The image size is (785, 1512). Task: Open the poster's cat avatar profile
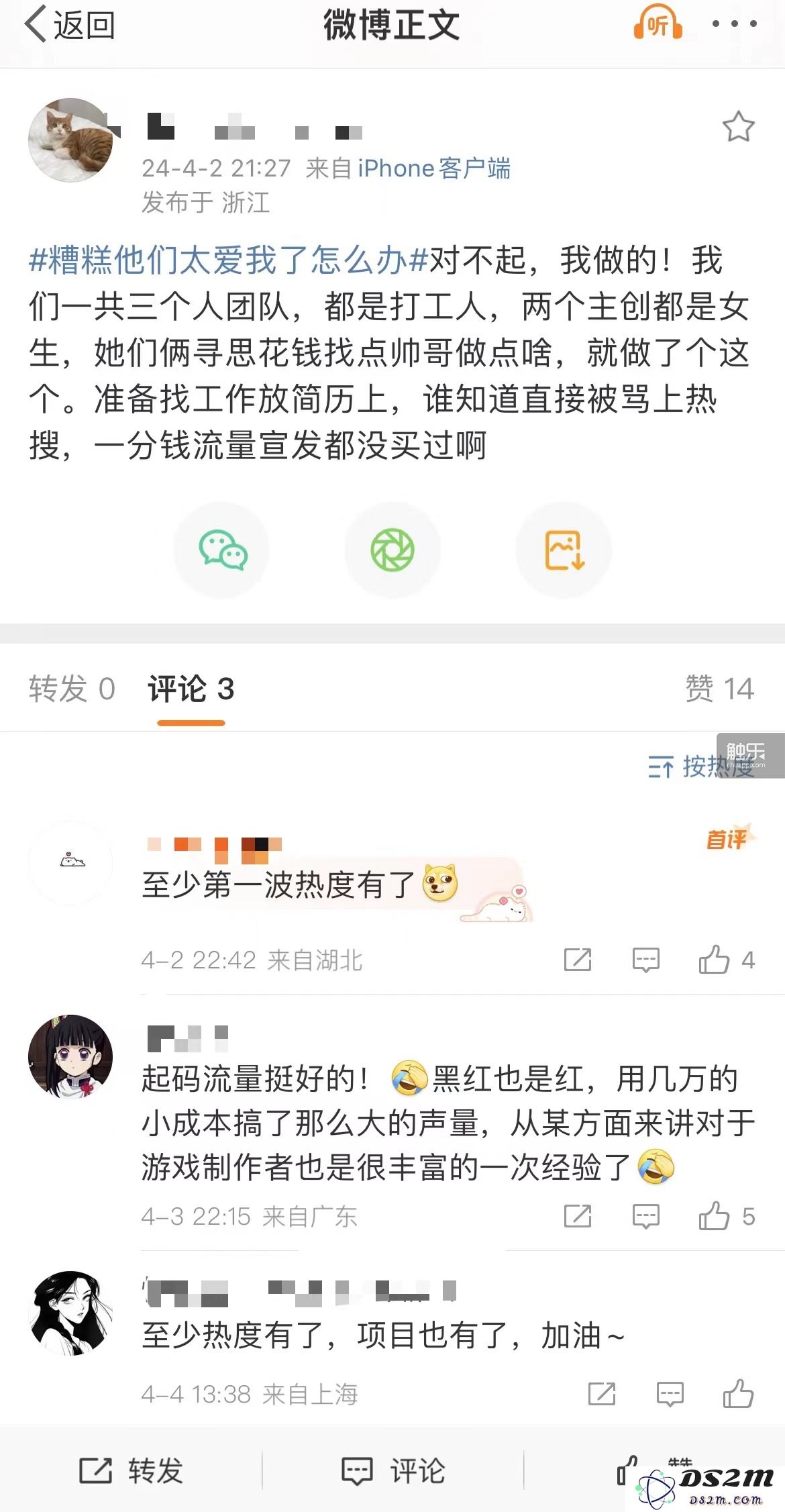pyautogui.click(x=70, y=140)
